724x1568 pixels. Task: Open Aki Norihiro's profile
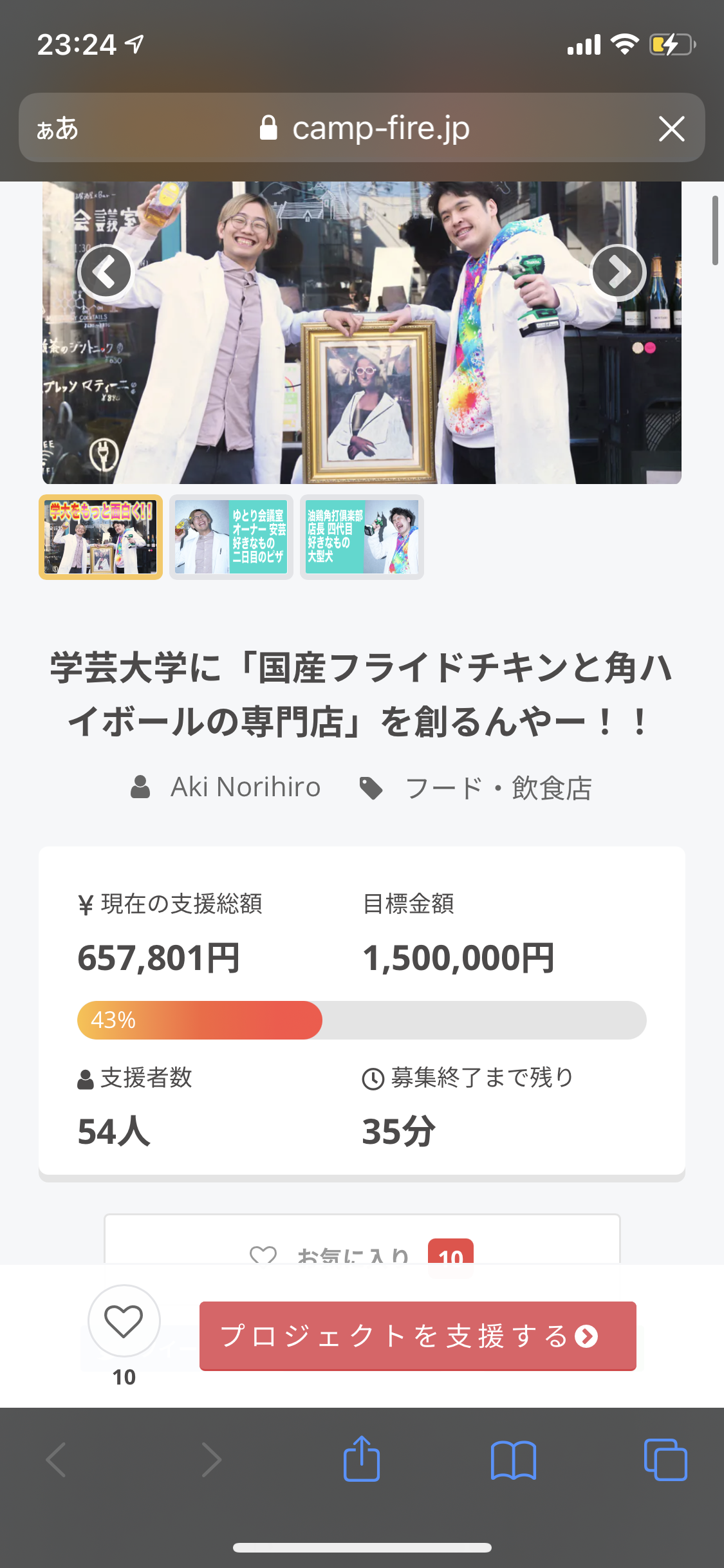245,787
